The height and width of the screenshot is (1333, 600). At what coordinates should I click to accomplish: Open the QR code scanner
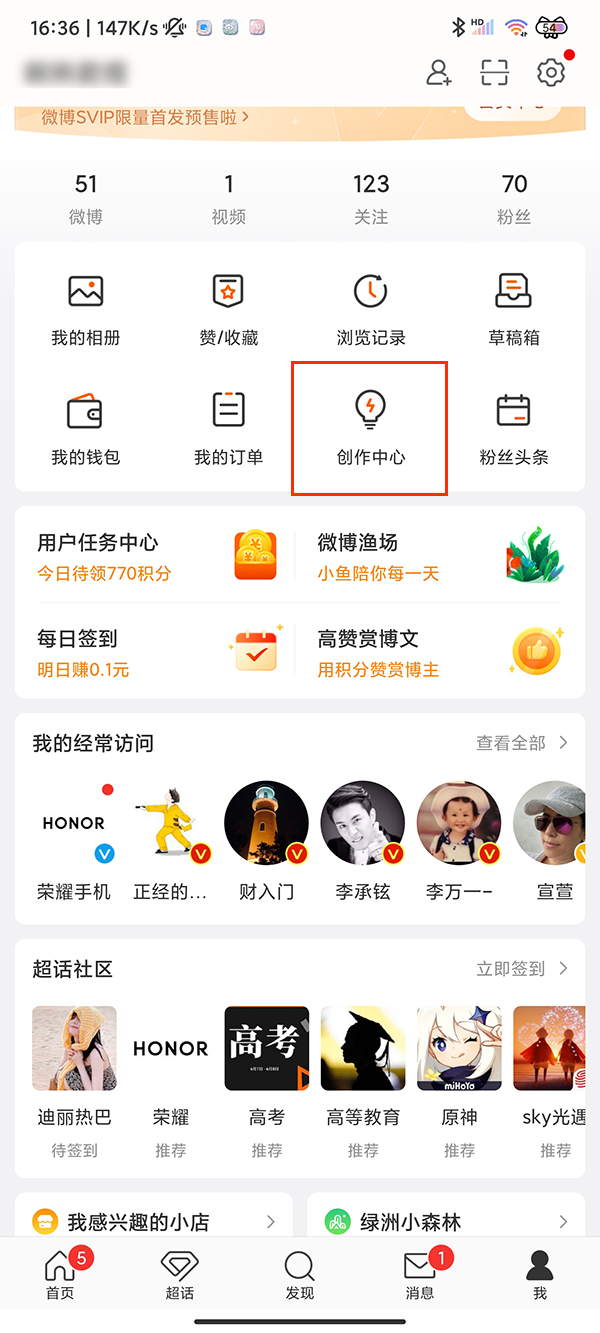pyautogui.click(x=495, y=72)
